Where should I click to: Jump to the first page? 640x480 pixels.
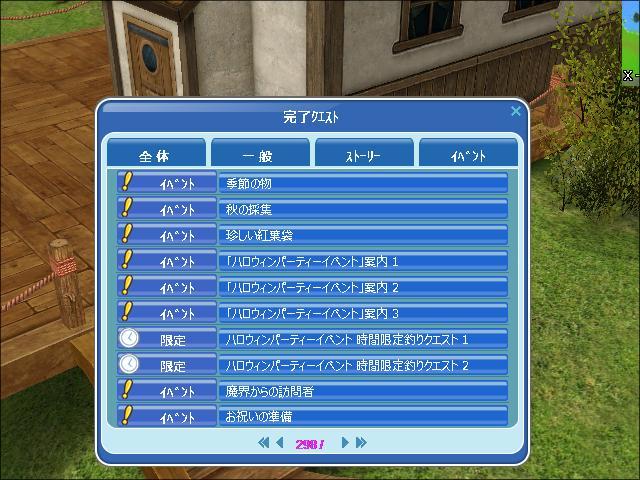click(264, 442)
